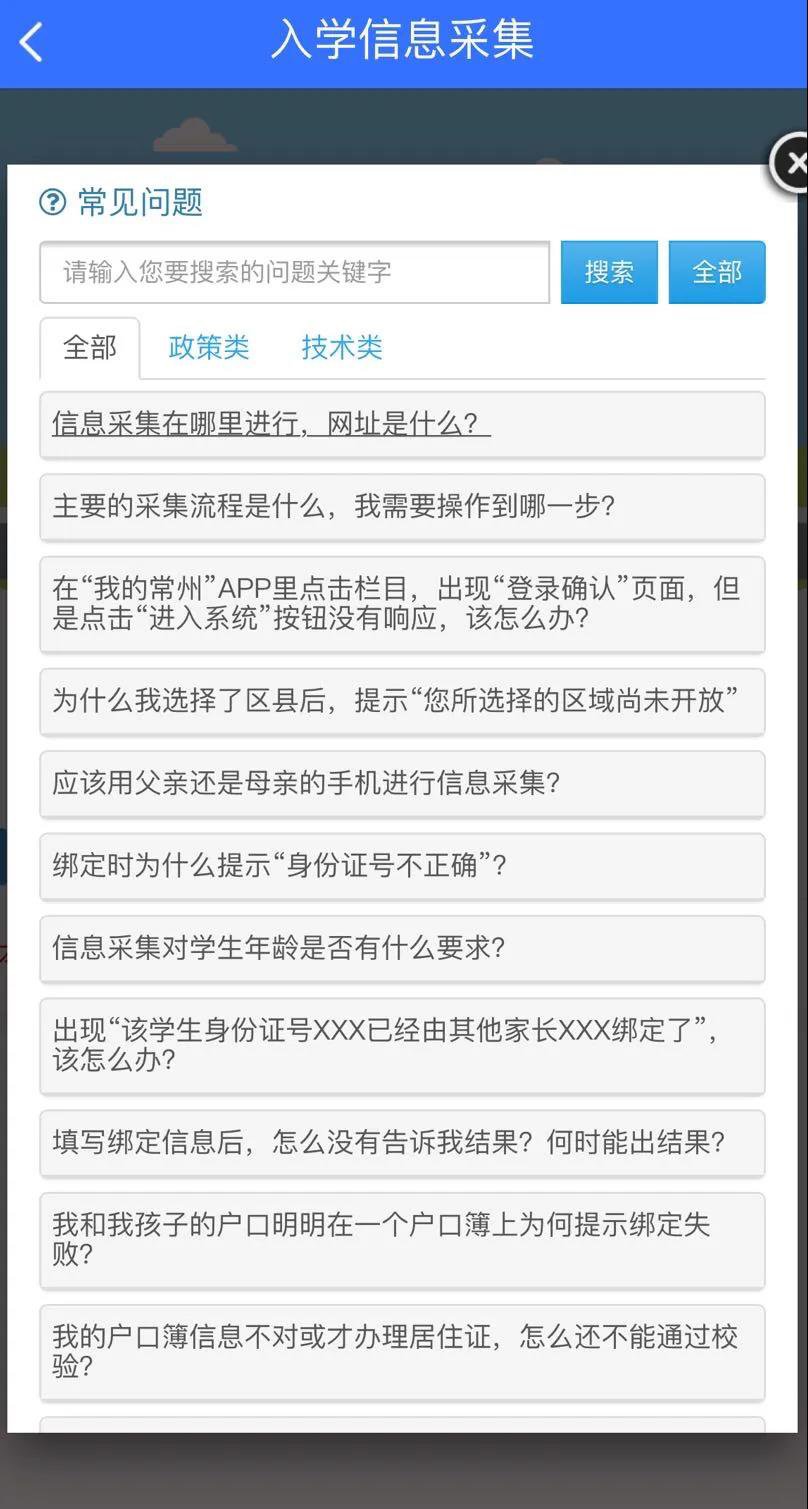
Task: Tap the 搜索 button
Action: pos(609,272)
